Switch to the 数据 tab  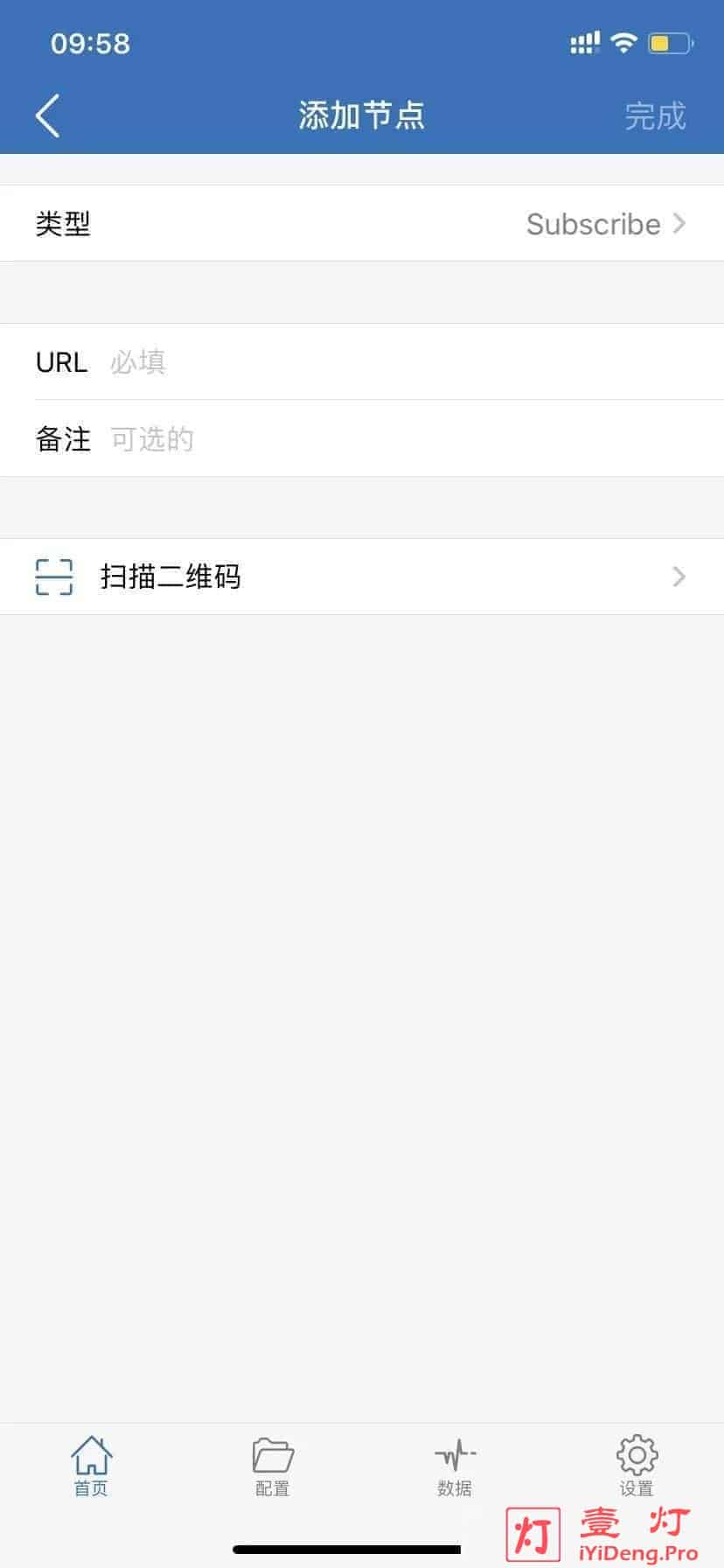click(x=455, y=1466)
